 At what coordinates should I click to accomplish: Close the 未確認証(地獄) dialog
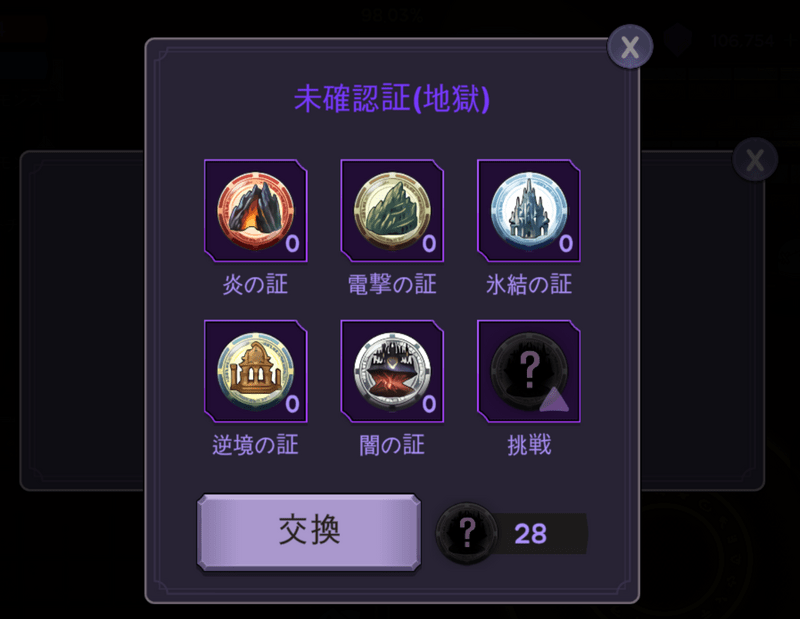[x=630, y=46]
